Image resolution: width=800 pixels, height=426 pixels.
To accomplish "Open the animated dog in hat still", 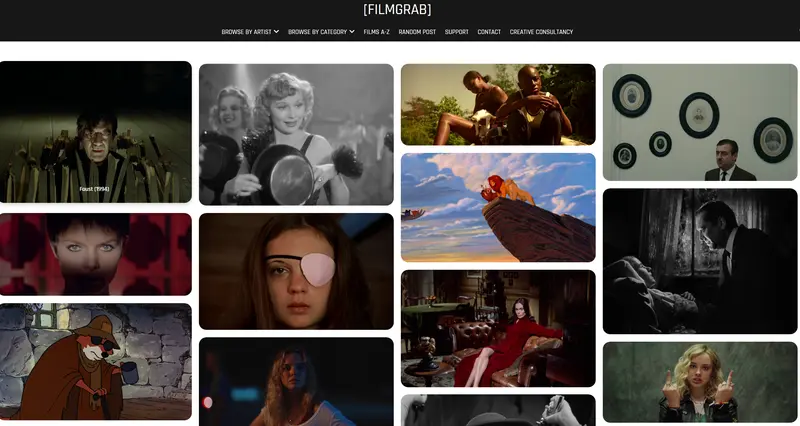I will coord(95,361).
